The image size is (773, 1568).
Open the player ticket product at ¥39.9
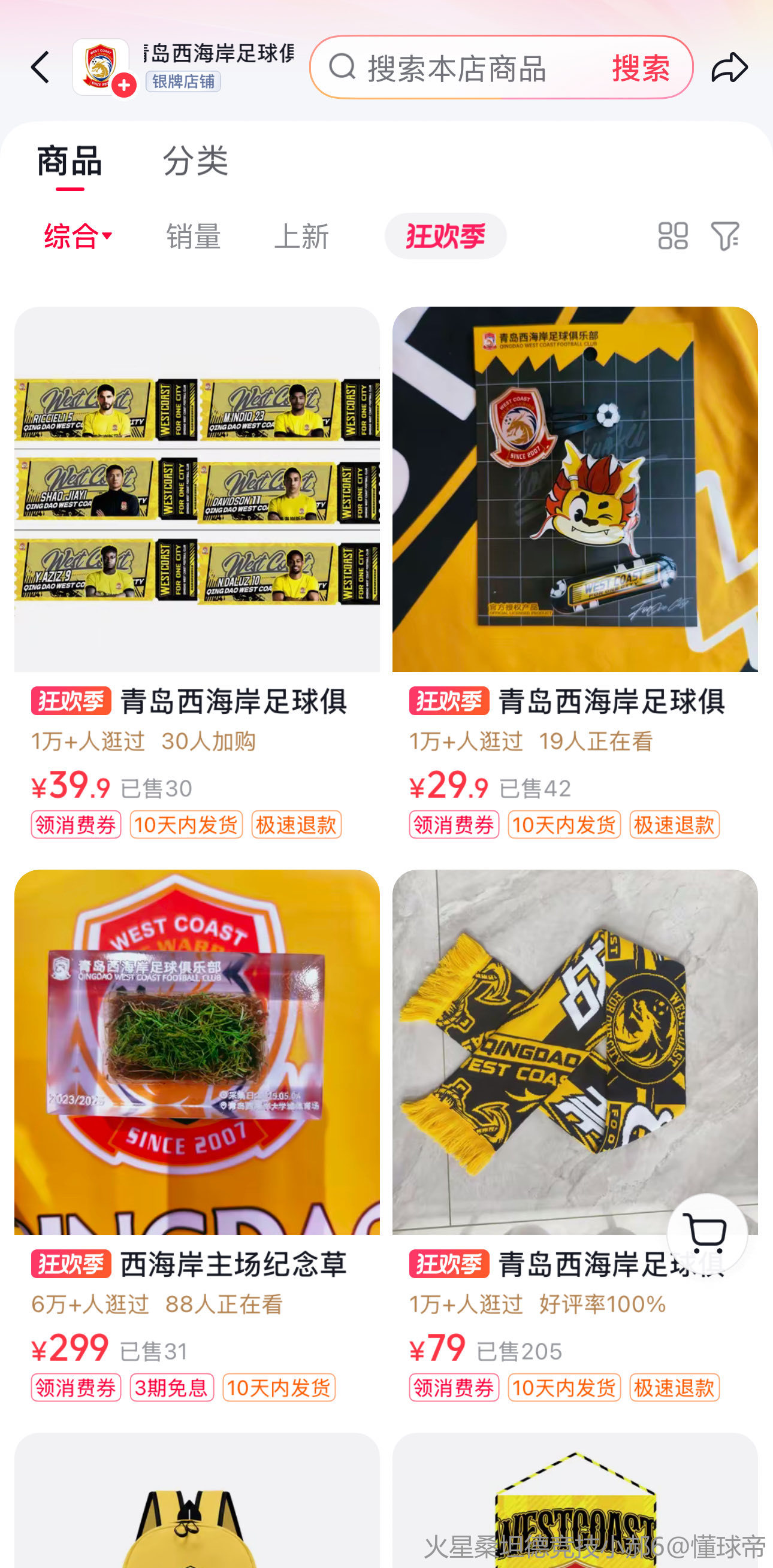197,490
